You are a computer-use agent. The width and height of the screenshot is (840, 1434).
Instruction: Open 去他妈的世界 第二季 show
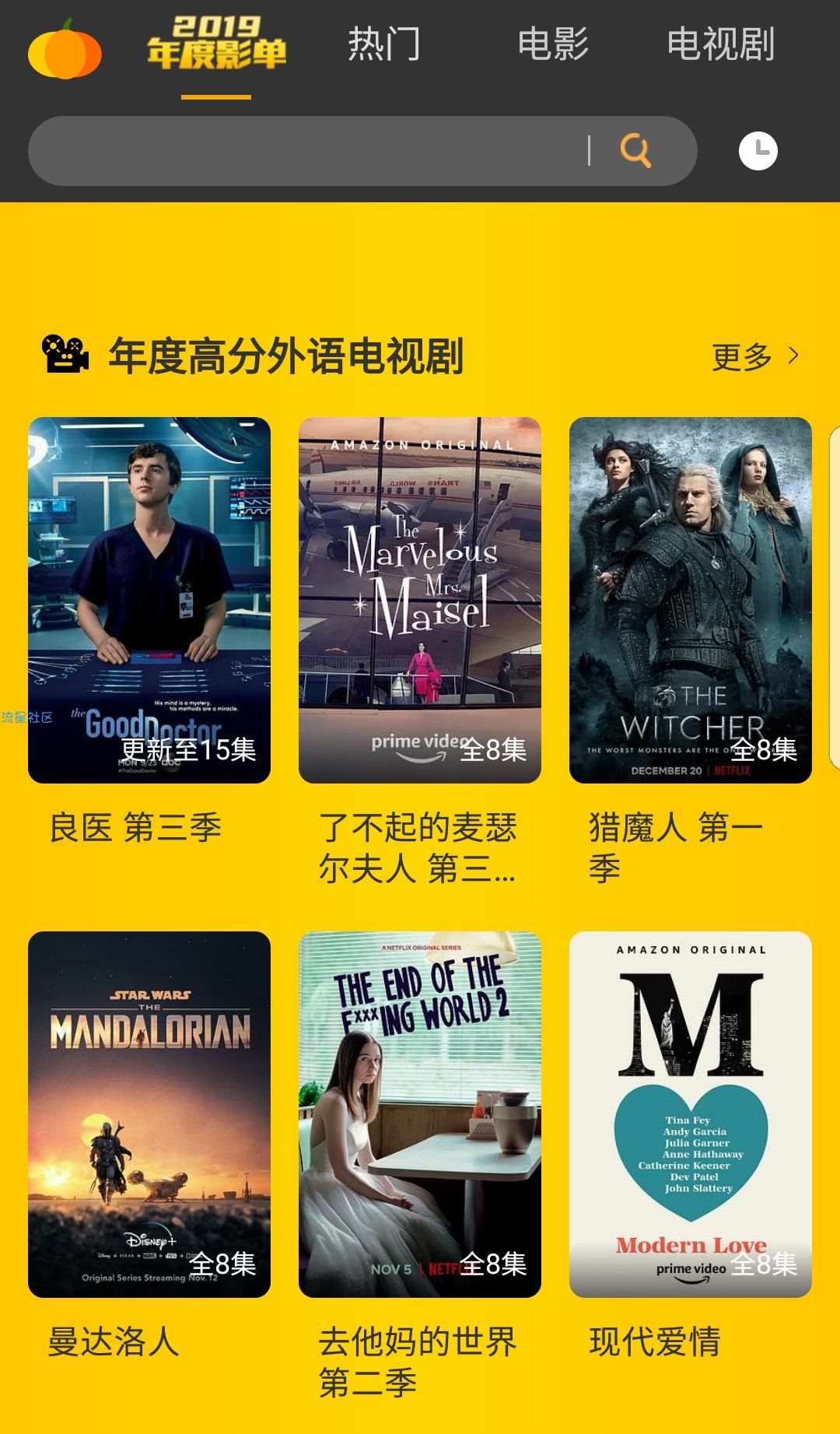(x=420, y=1113)
